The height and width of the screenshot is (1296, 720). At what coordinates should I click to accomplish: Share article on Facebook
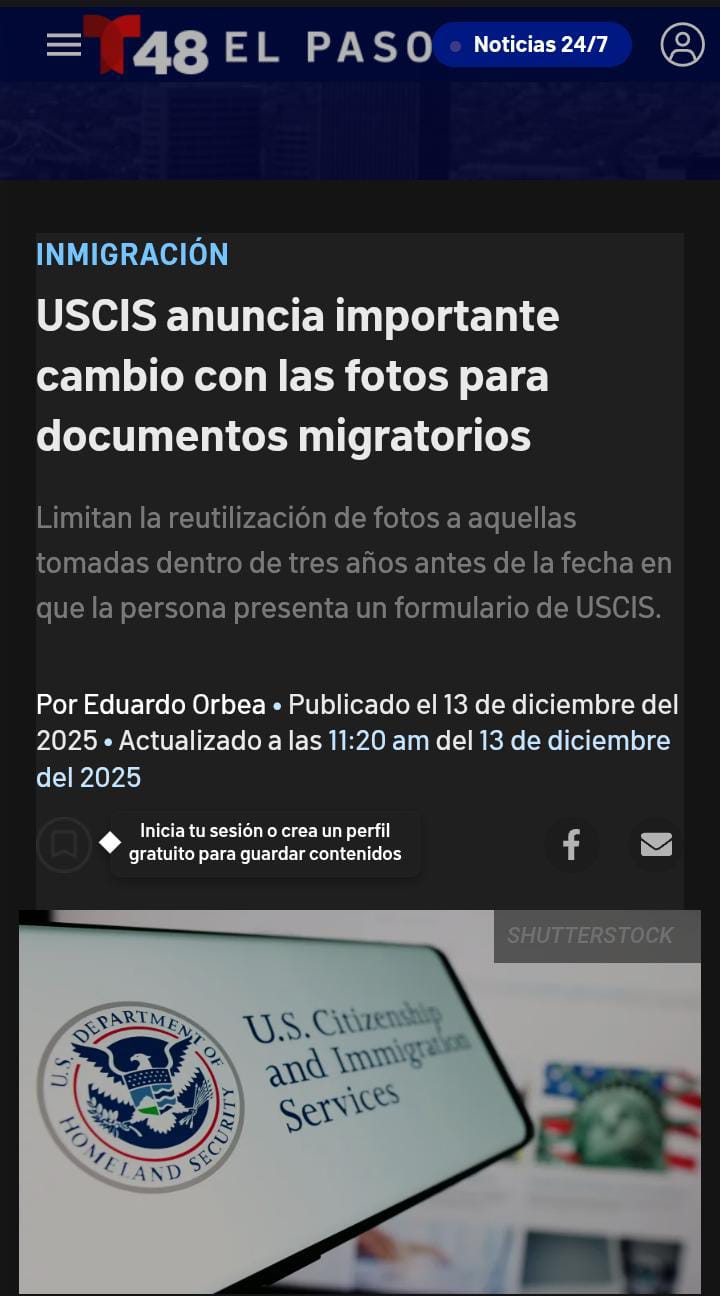(x=572, y=845)
